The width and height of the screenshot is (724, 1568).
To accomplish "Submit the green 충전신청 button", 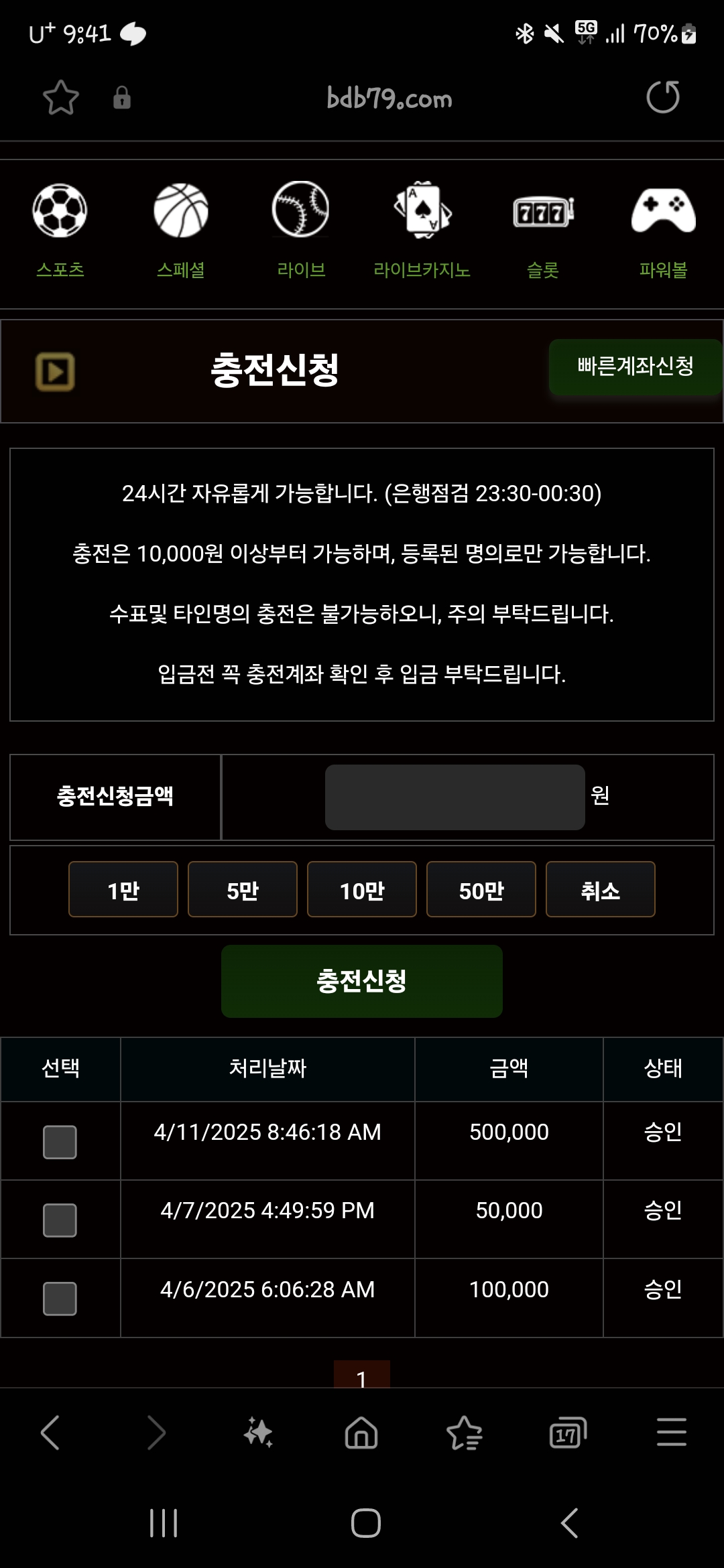I will tap(362, 981).
